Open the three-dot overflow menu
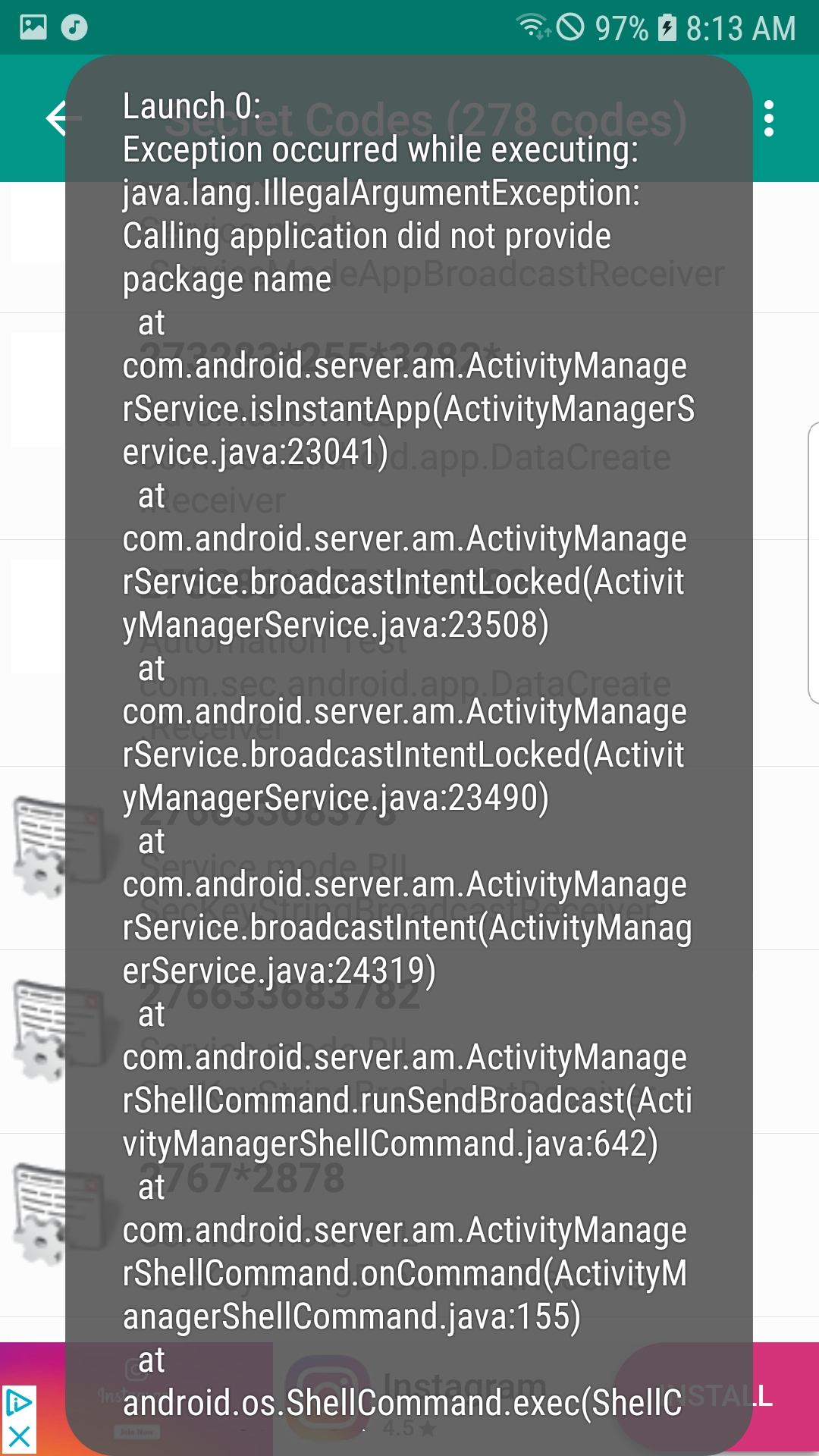The height and width of the screenshot is (1456, 819). point(769,119)
